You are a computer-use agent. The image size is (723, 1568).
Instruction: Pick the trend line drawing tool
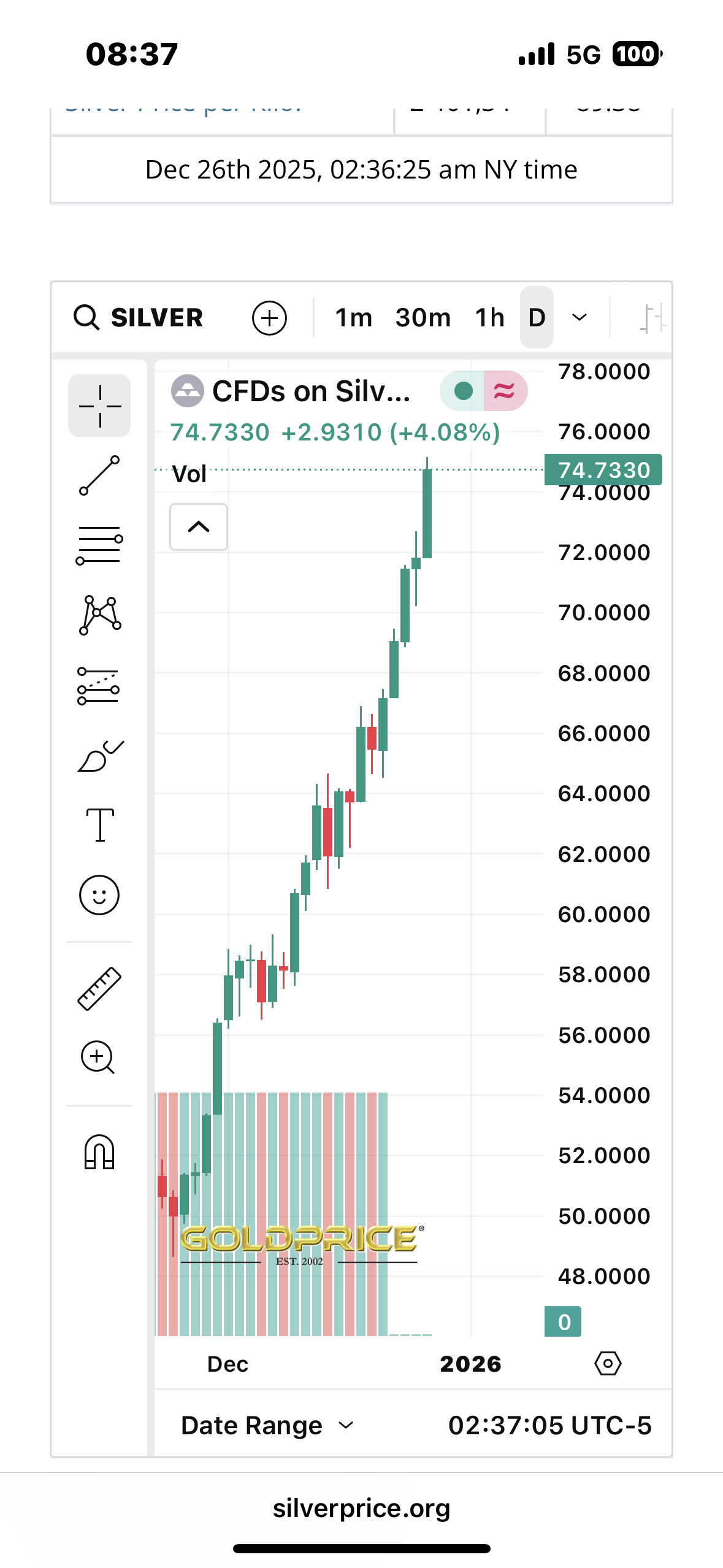pos(99,475)
